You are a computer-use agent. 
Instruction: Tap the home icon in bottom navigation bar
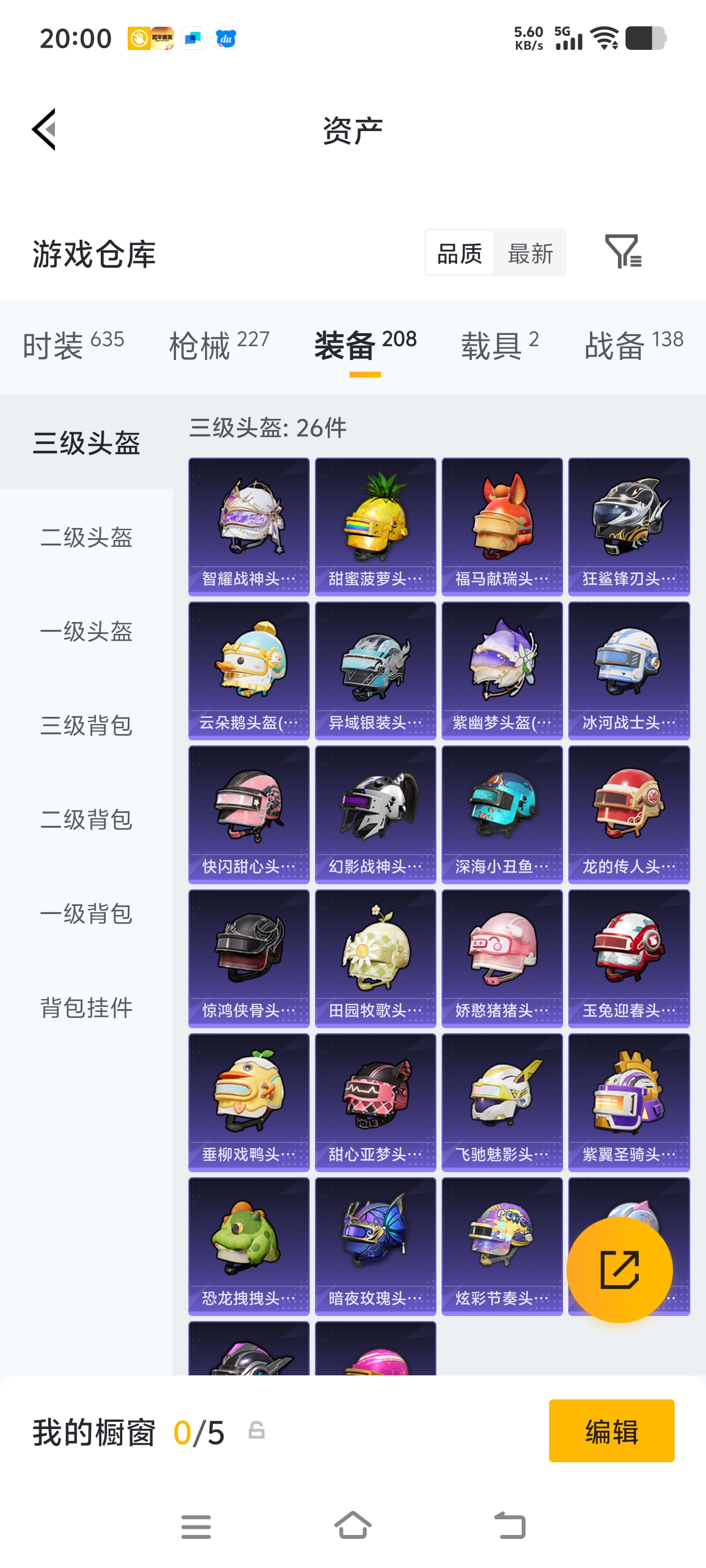pyautogui.click(x=352, y=1526)
